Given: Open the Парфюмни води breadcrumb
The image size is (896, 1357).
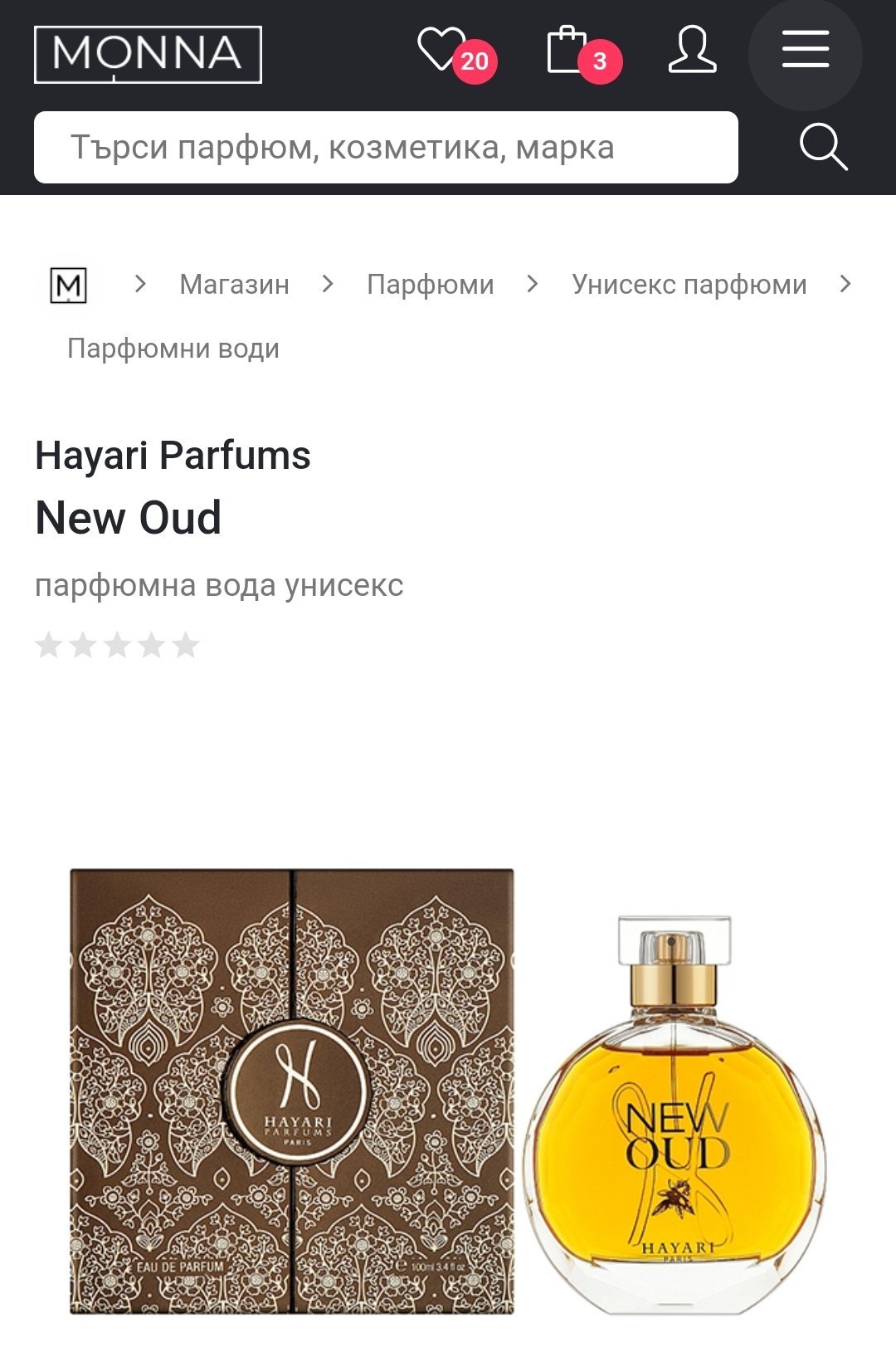Looking at the screenshot, I should (x=173, y=349).
